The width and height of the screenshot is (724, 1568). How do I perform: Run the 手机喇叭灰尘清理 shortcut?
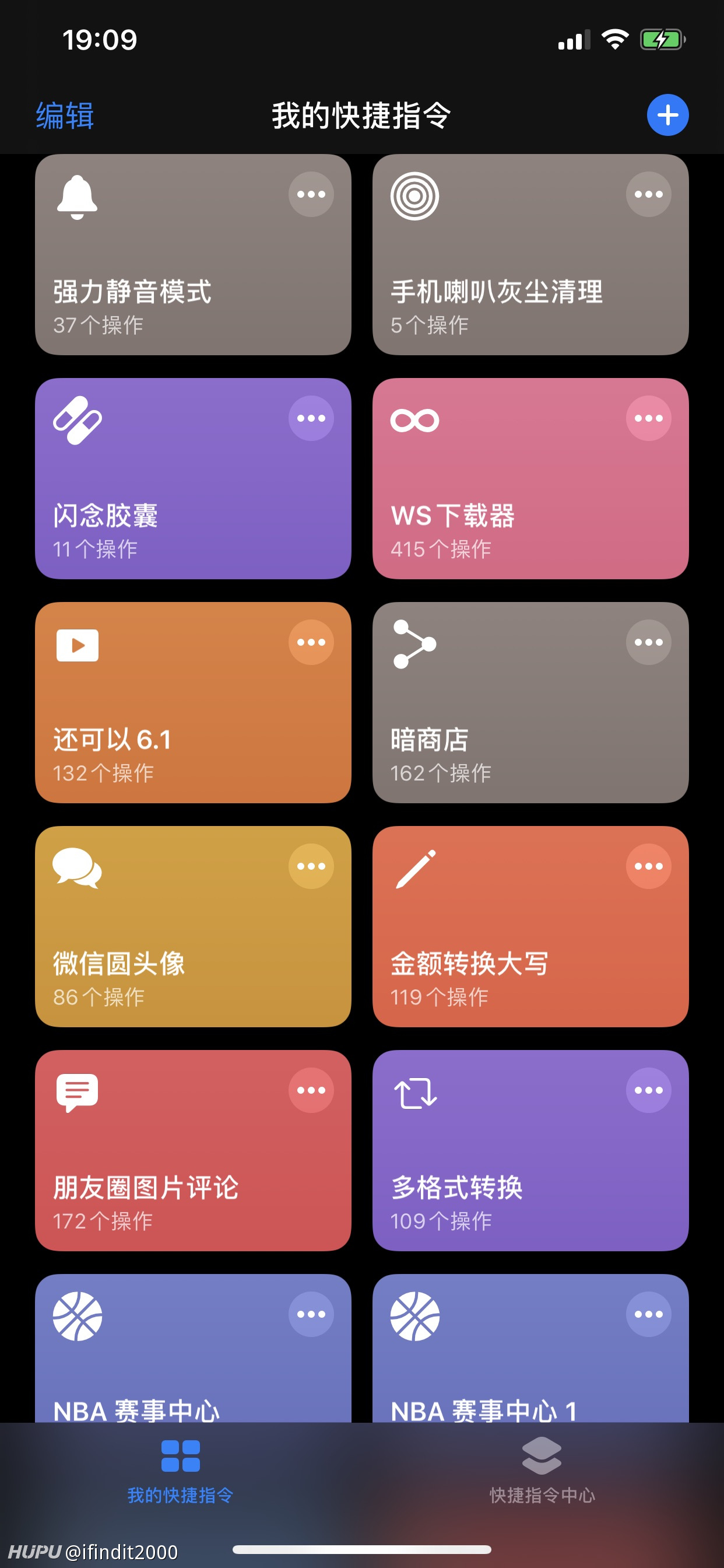point(530,255)
